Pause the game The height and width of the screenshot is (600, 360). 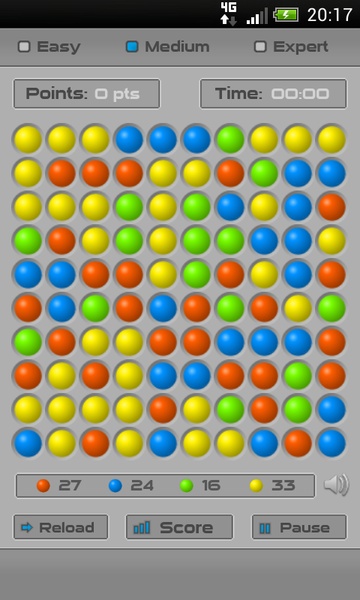299,527
